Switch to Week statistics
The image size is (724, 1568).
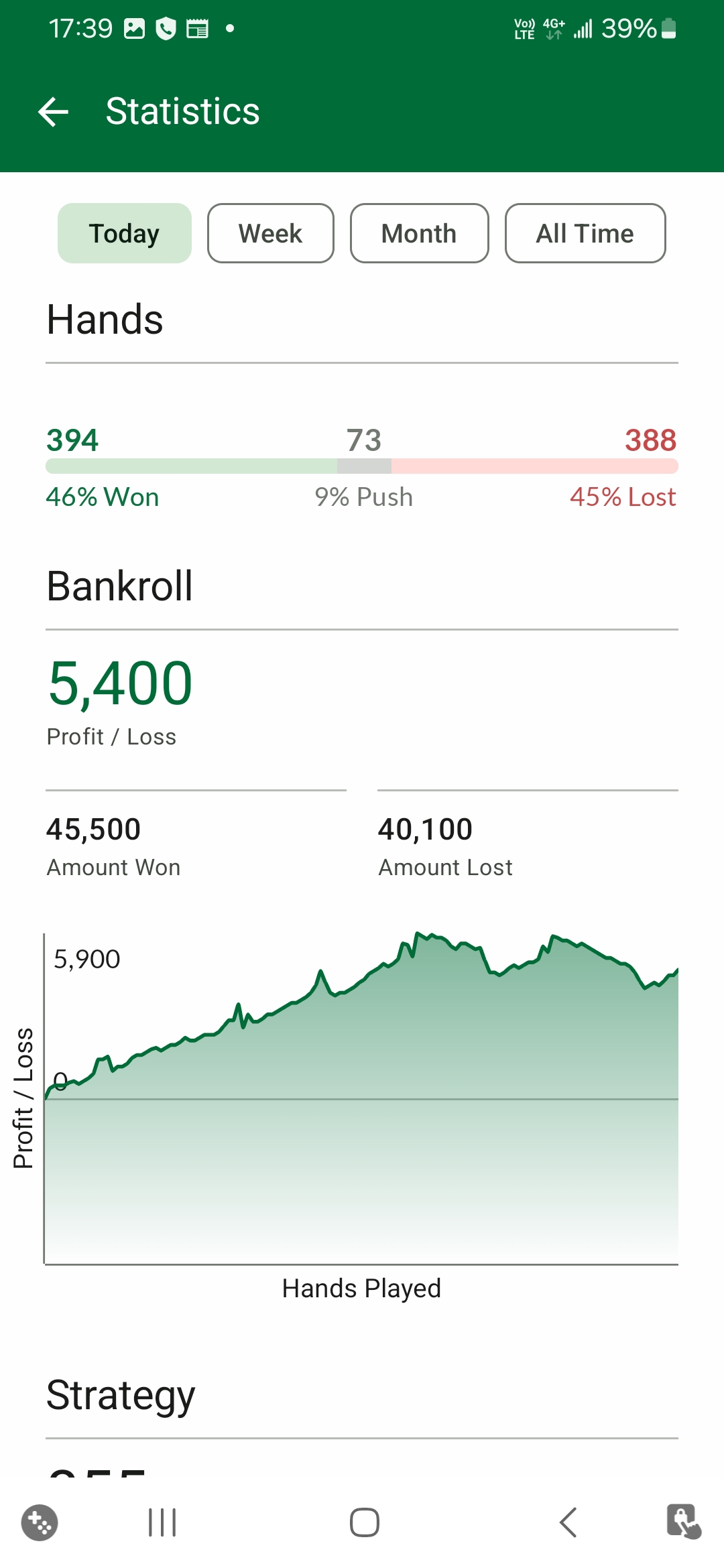271,233
